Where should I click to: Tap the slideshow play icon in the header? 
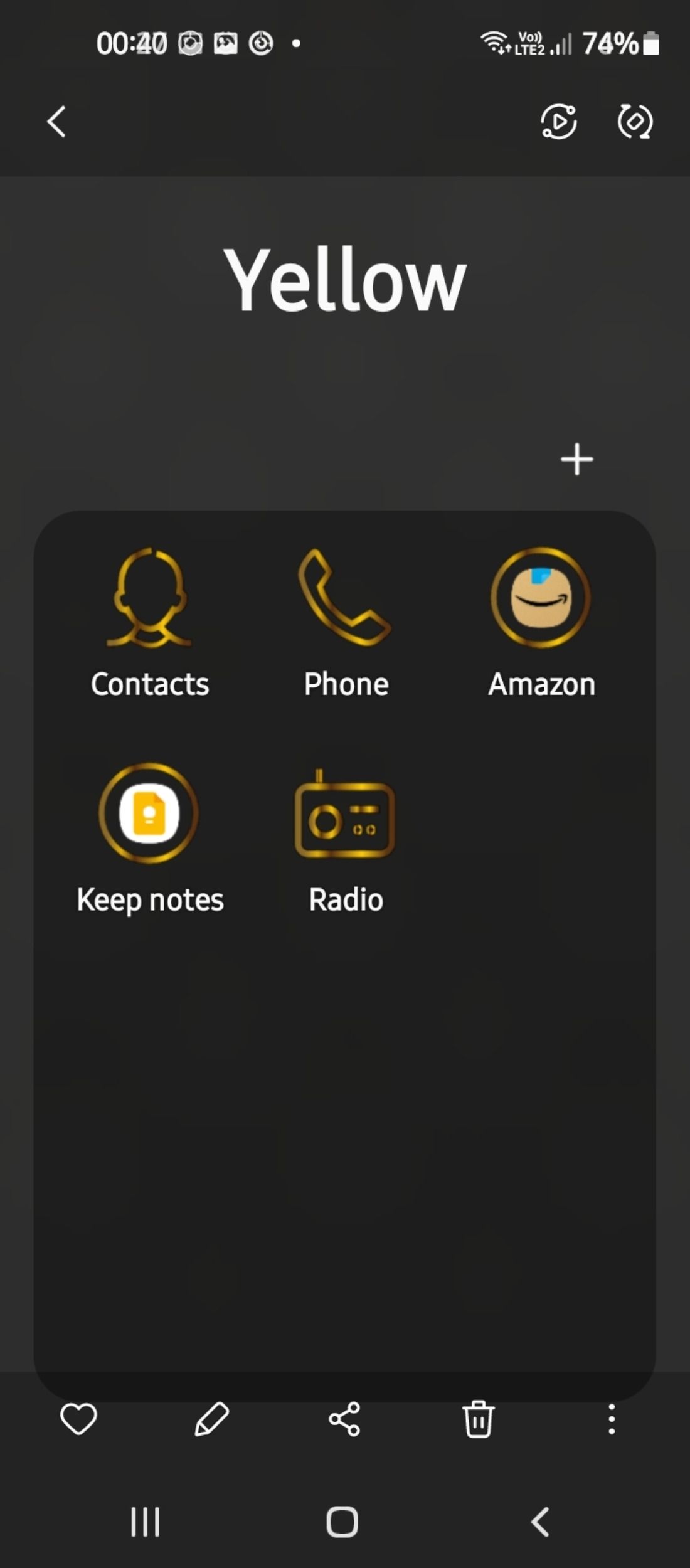point(558,122)
